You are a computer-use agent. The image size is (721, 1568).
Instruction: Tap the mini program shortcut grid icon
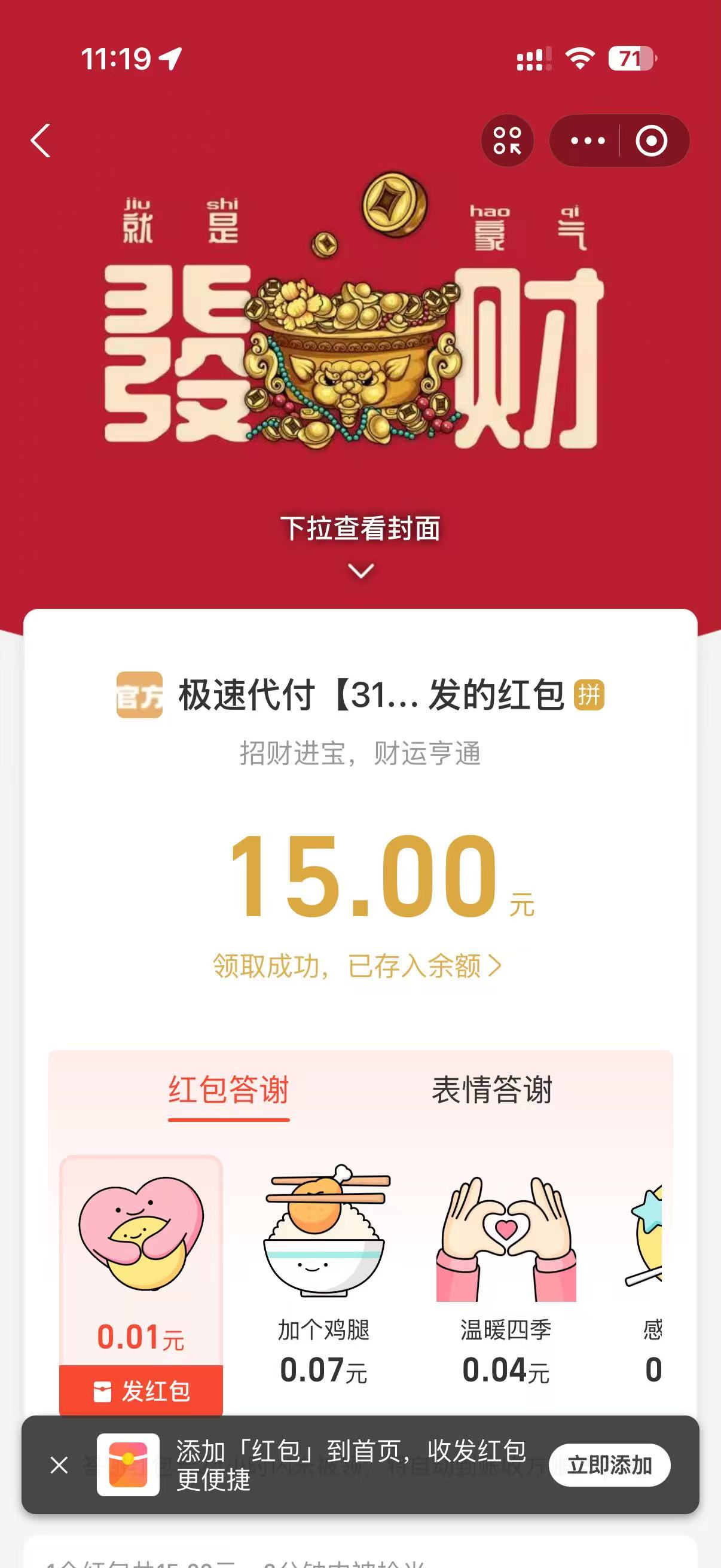click(509, 141)
